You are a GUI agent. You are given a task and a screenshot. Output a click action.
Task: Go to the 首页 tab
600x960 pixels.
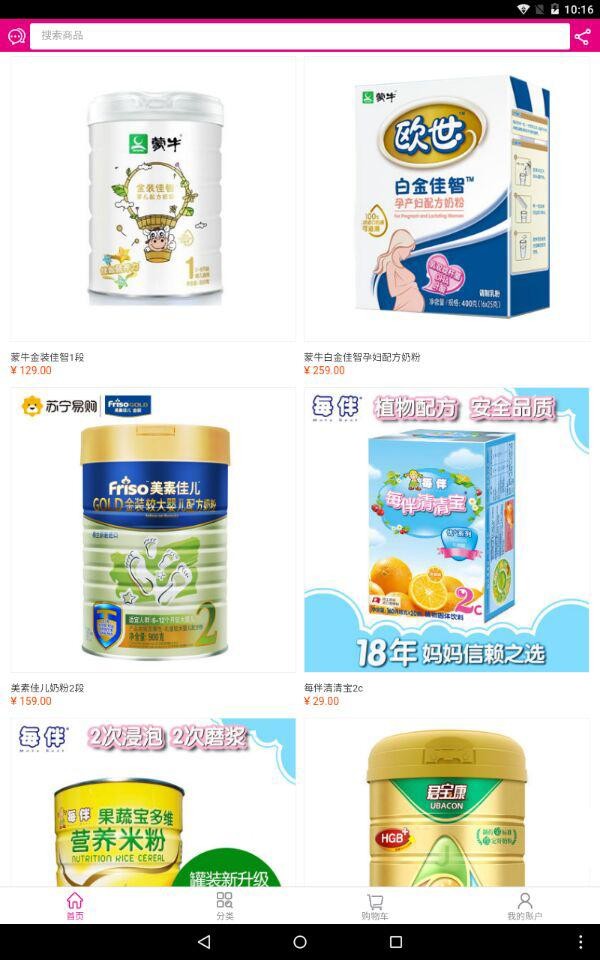tap(75, 906)
